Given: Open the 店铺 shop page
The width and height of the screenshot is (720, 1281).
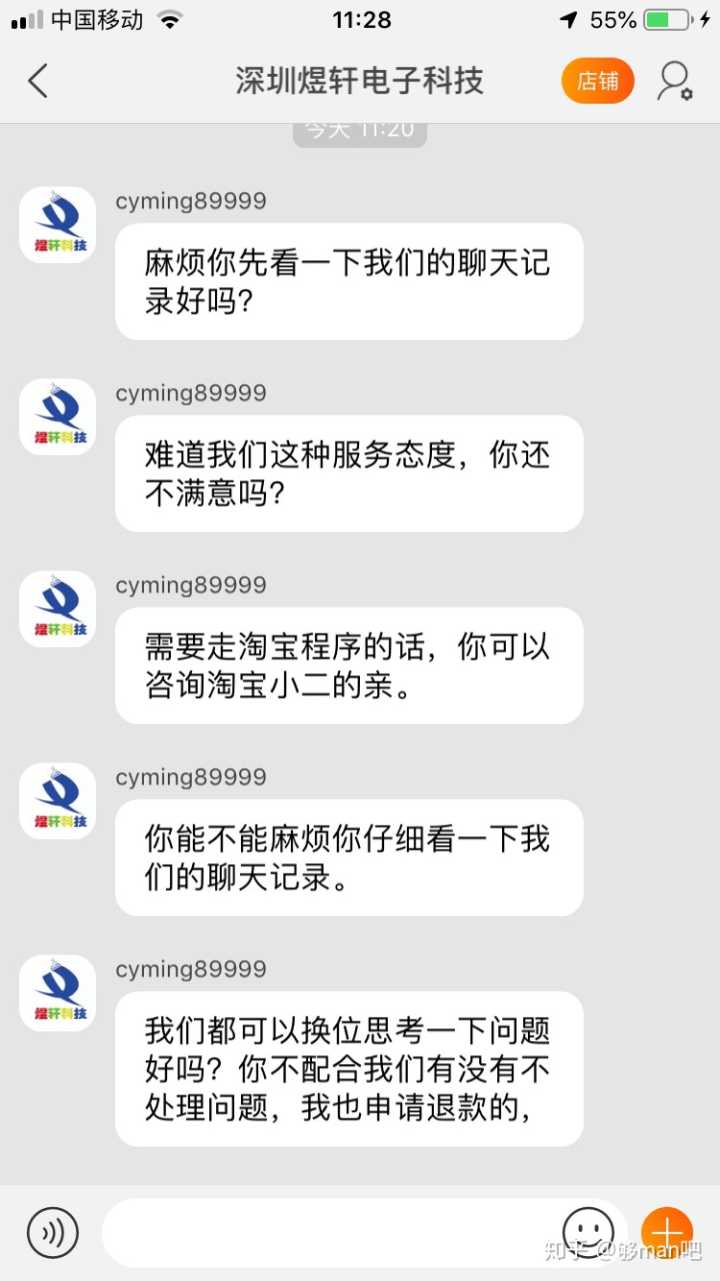Looking at the screenshot, I should tap(598, 81).
